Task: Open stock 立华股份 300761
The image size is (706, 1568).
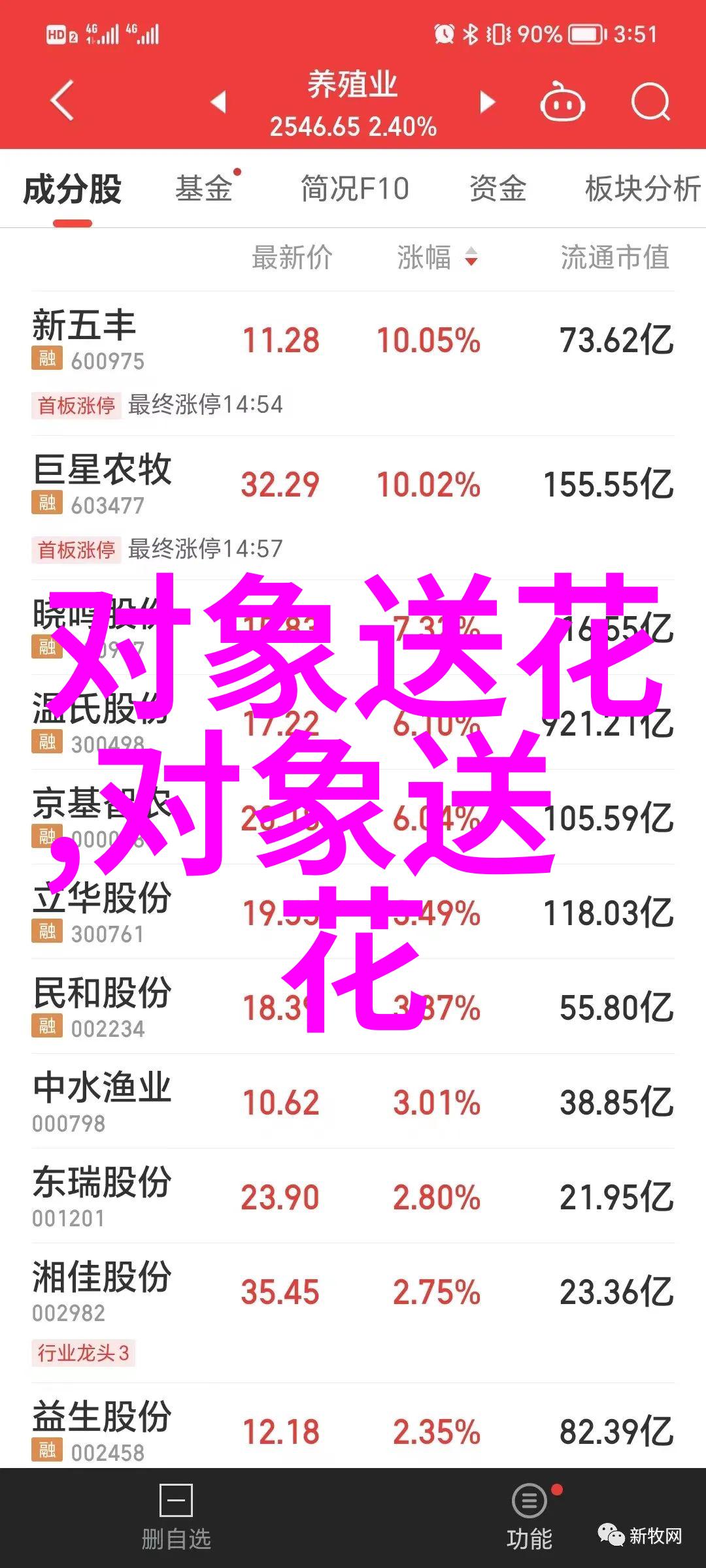Action: [353, 912]
